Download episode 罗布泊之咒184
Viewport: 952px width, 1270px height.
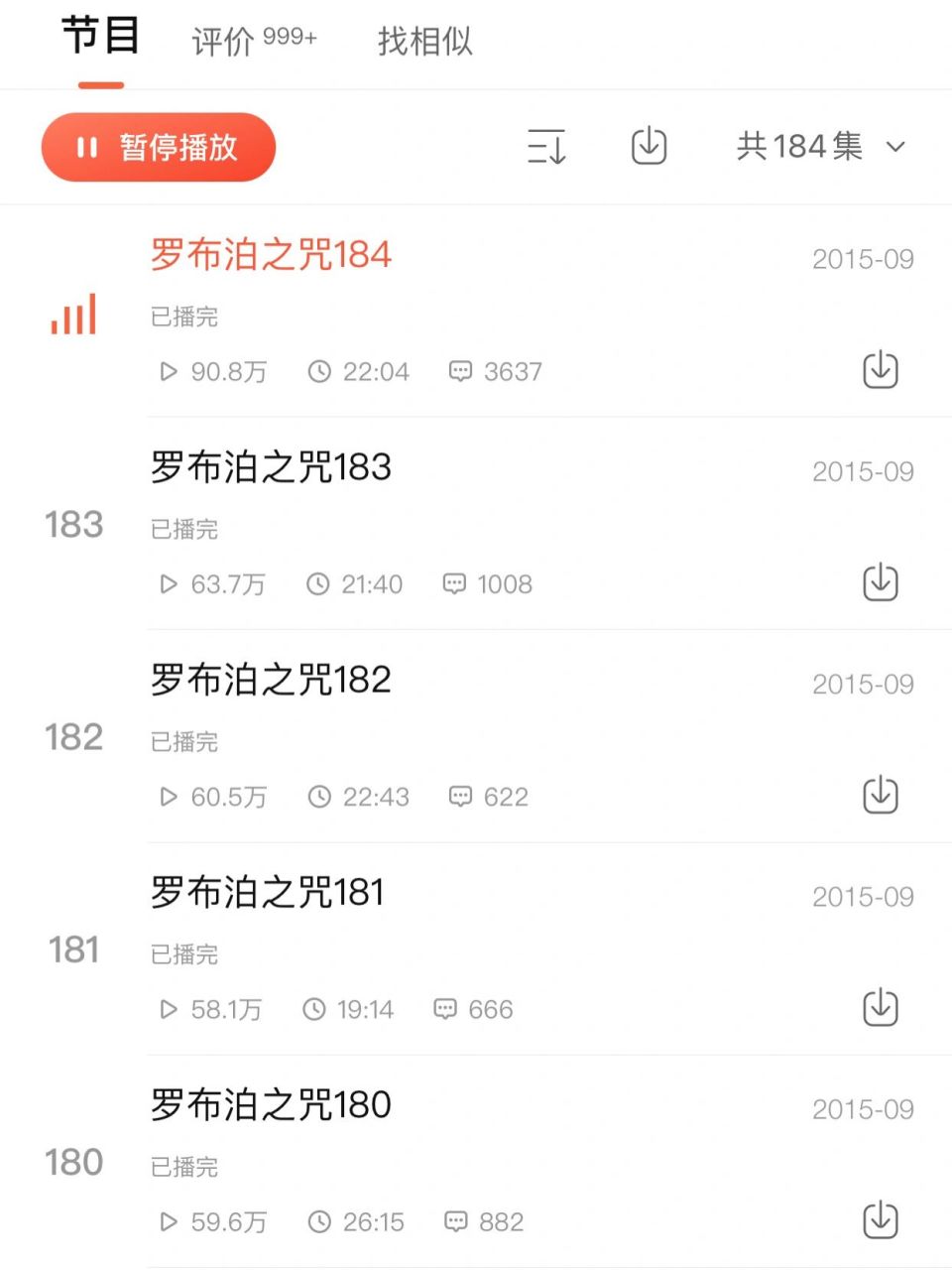tap(881, 370)
